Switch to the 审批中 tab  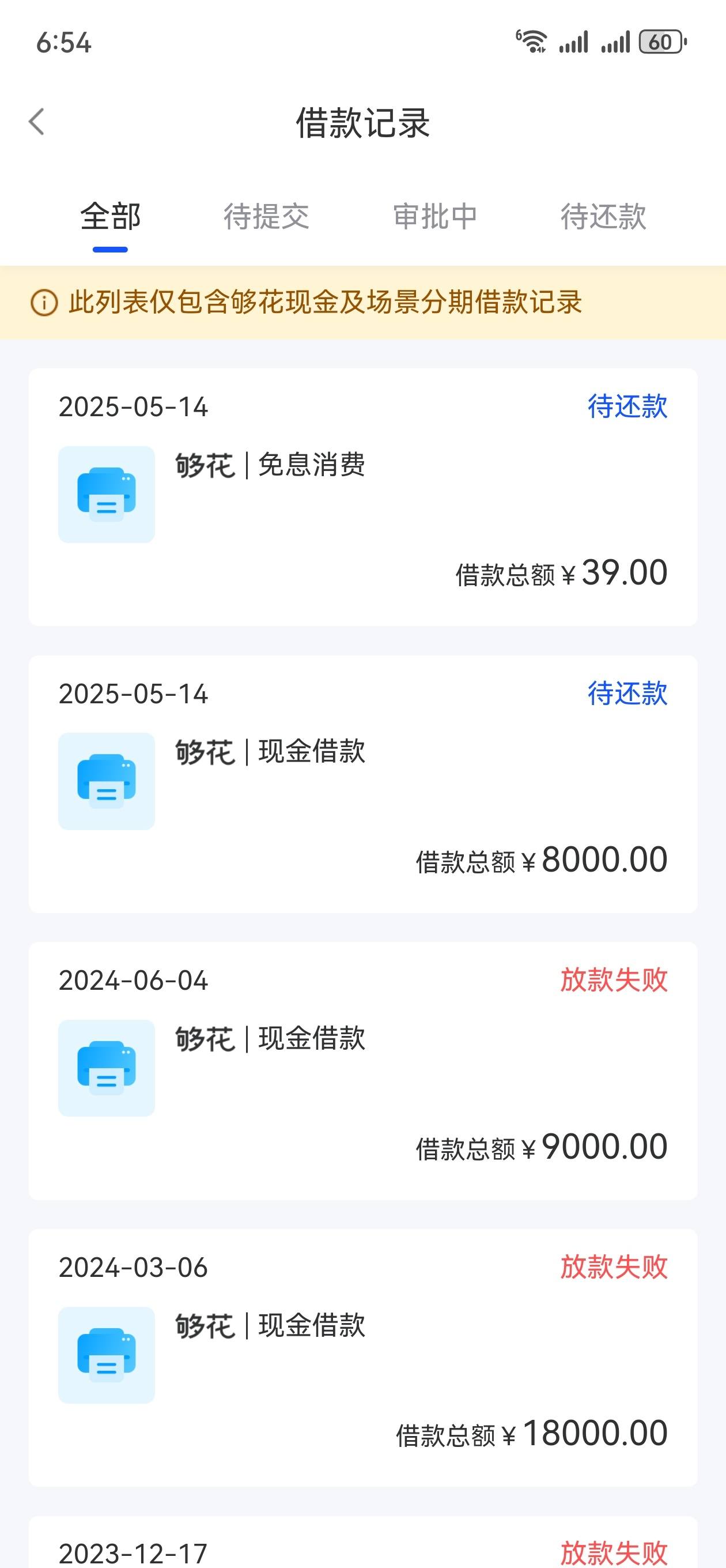[435, 217]
